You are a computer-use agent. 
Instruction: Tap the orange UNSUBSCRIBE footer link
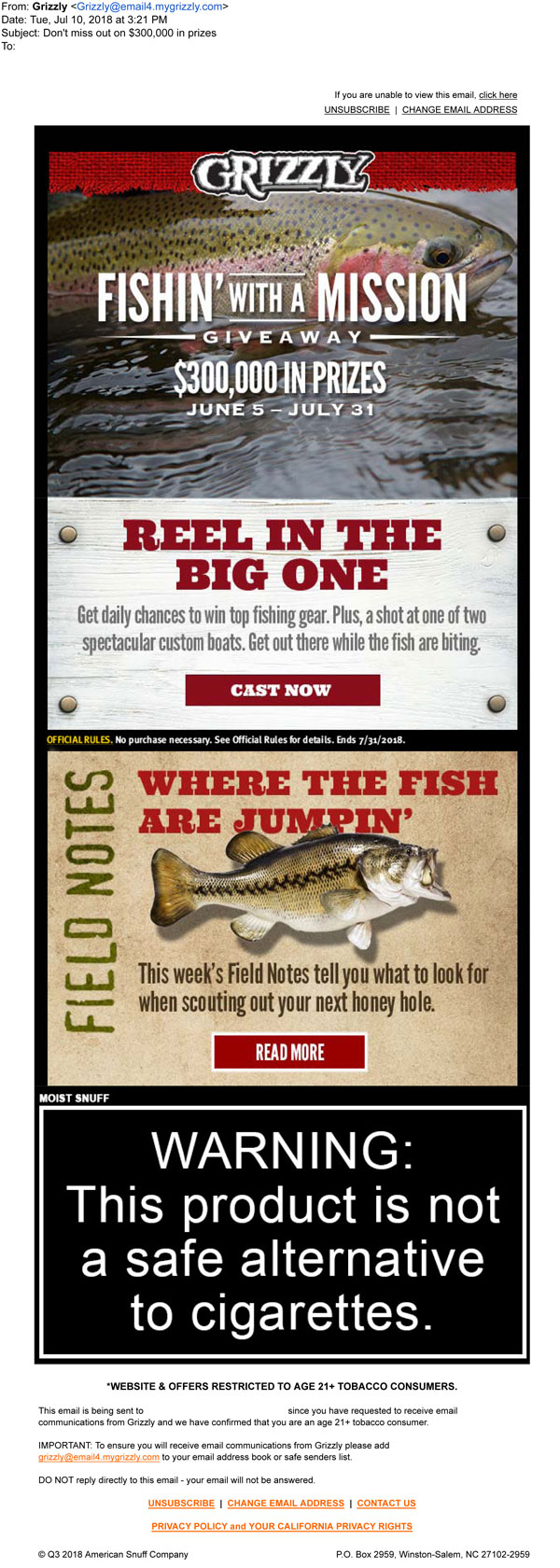[x=181, y=1503]
